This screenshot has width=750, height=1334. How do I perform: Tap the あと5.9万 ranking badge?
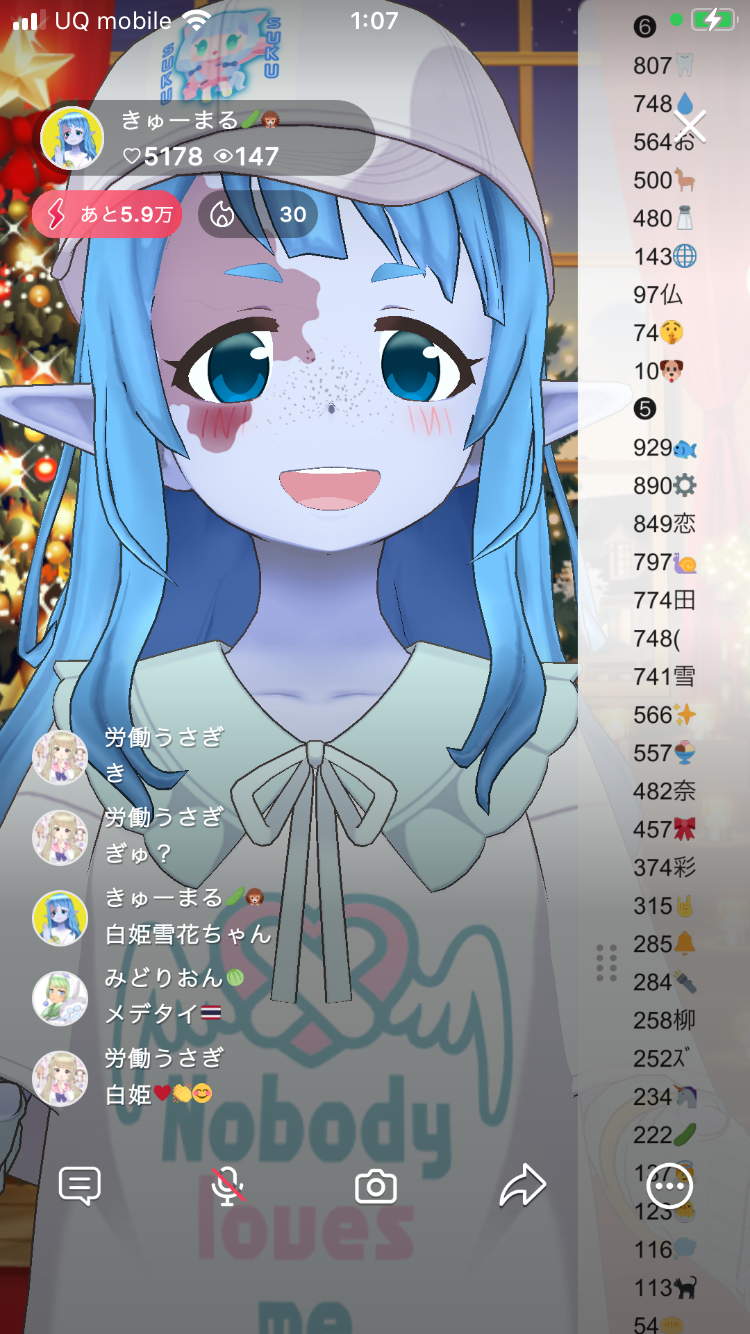[x=107, y=214]
